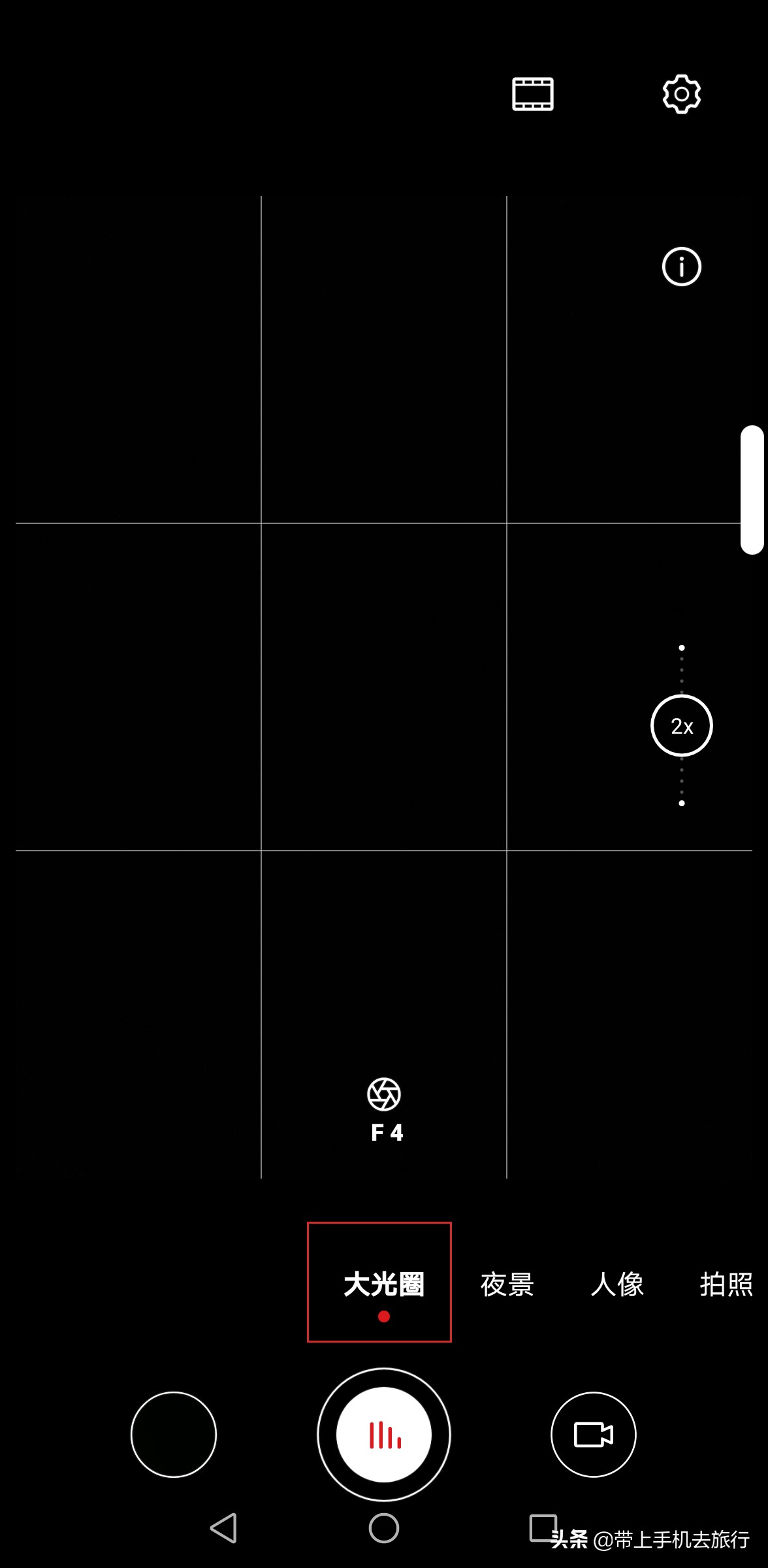The width and height of the screenshot is (768, 1568).
Task: Open camera settings gear
Action: (681, 94)
